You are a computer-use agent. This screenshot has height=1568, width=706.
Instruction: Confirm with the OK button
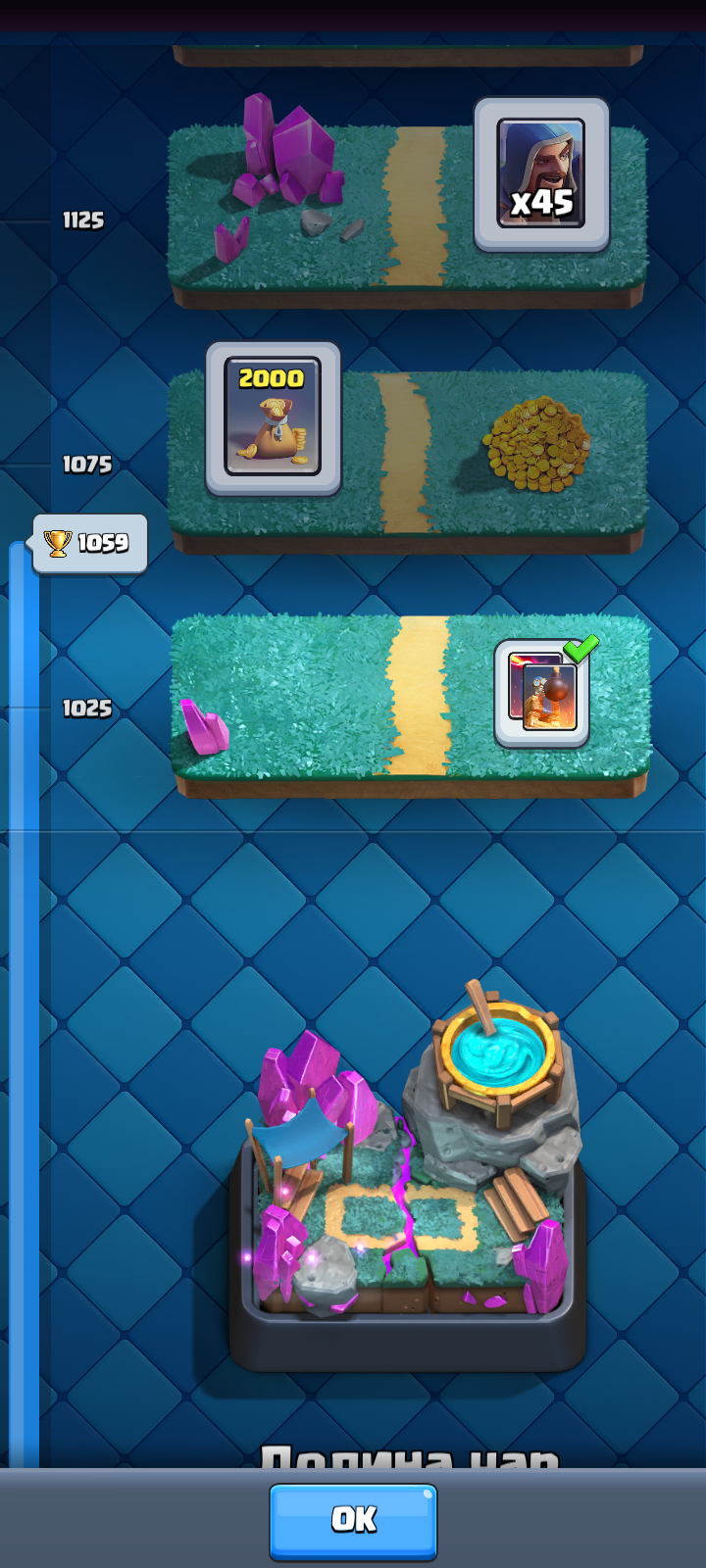pos(353,1521)
